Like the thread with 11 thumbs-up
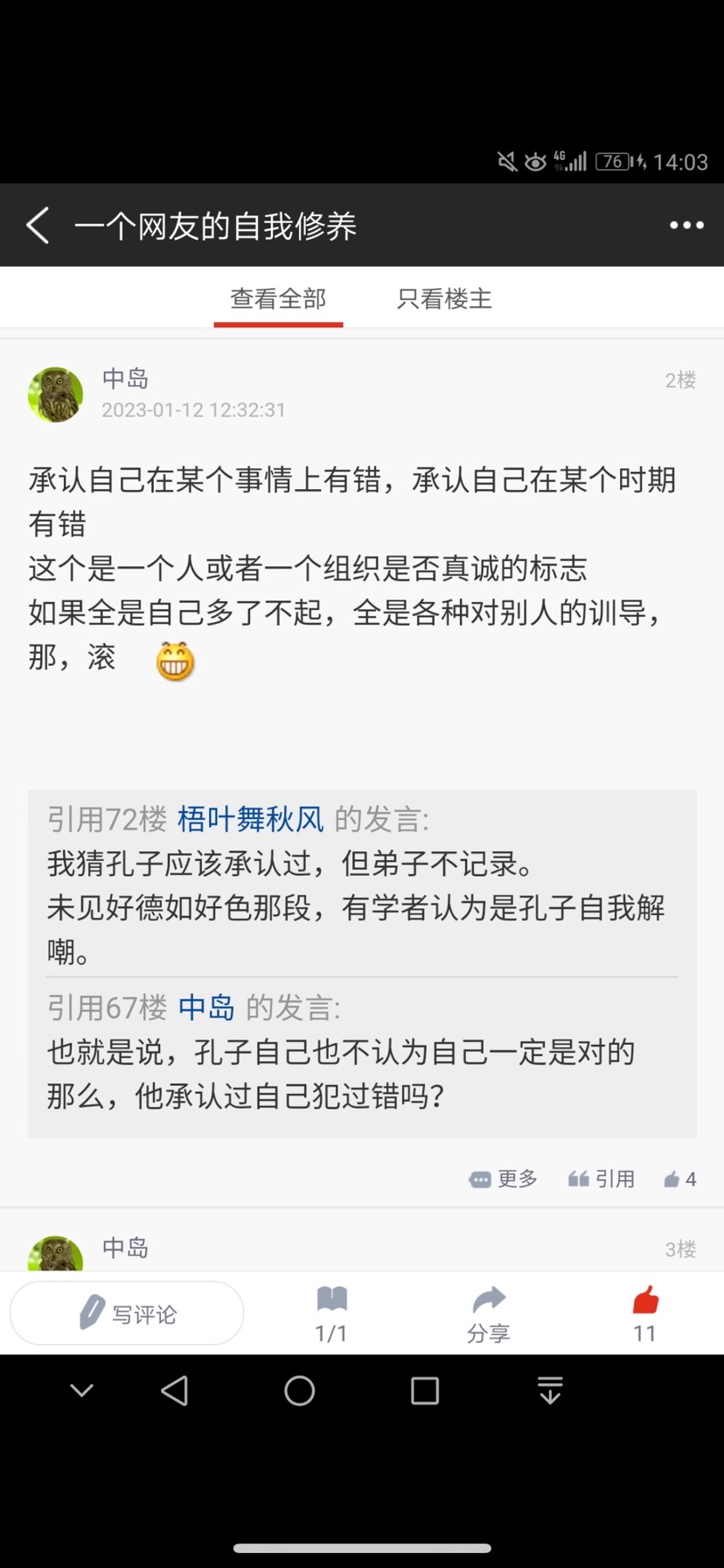The width and height of the screenshot is (724, 1568). pos(645,1313)
